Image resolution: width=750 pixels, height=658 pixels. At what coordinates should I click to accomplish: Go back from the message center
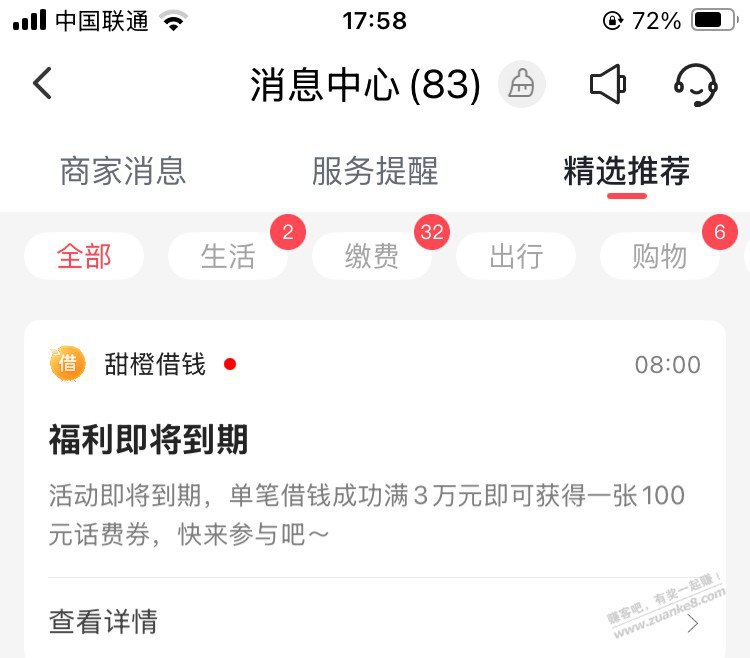click(42, 84)
